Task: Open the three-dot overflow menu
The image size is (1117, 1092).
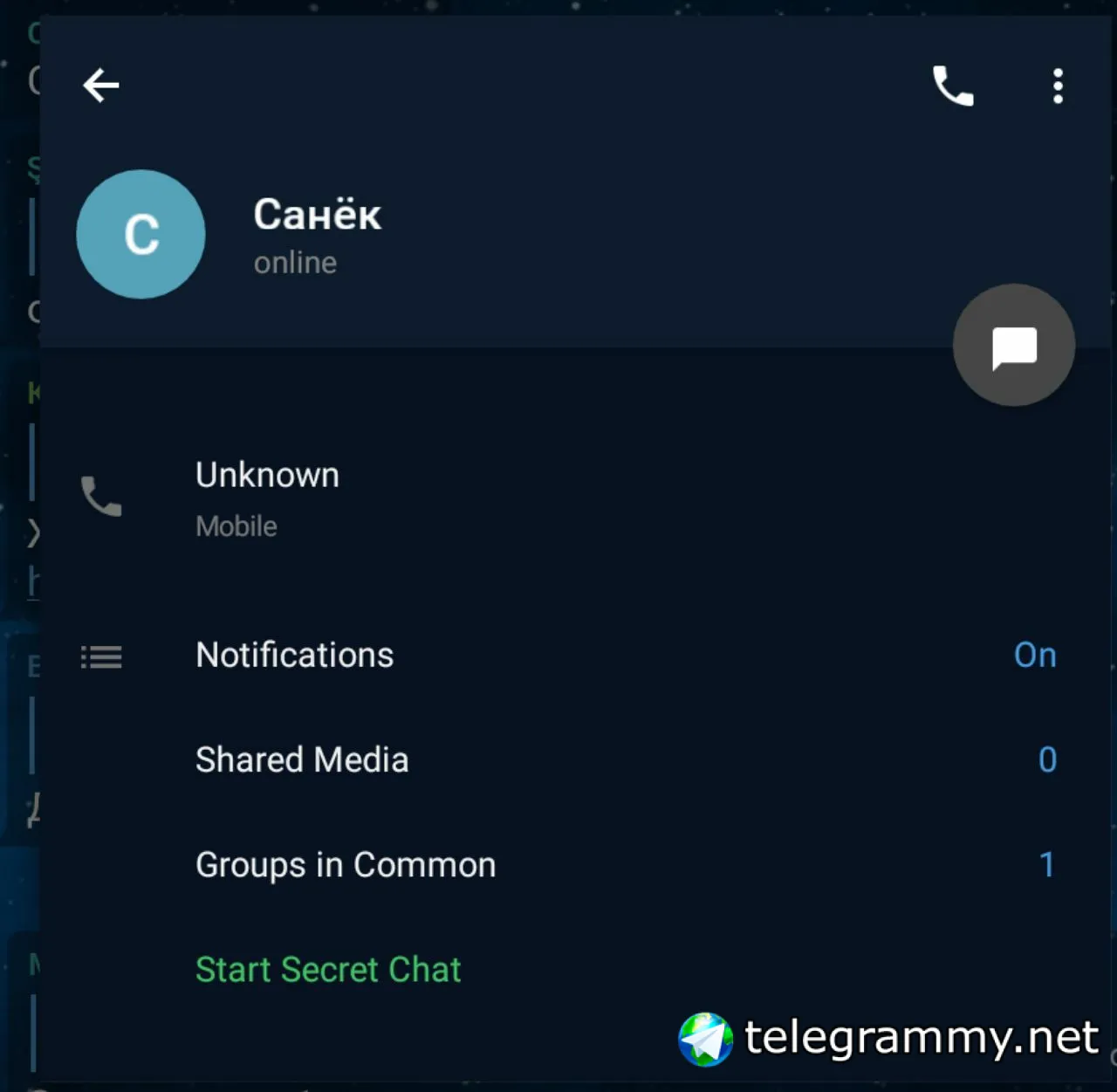Action: tap(1058, 86)
